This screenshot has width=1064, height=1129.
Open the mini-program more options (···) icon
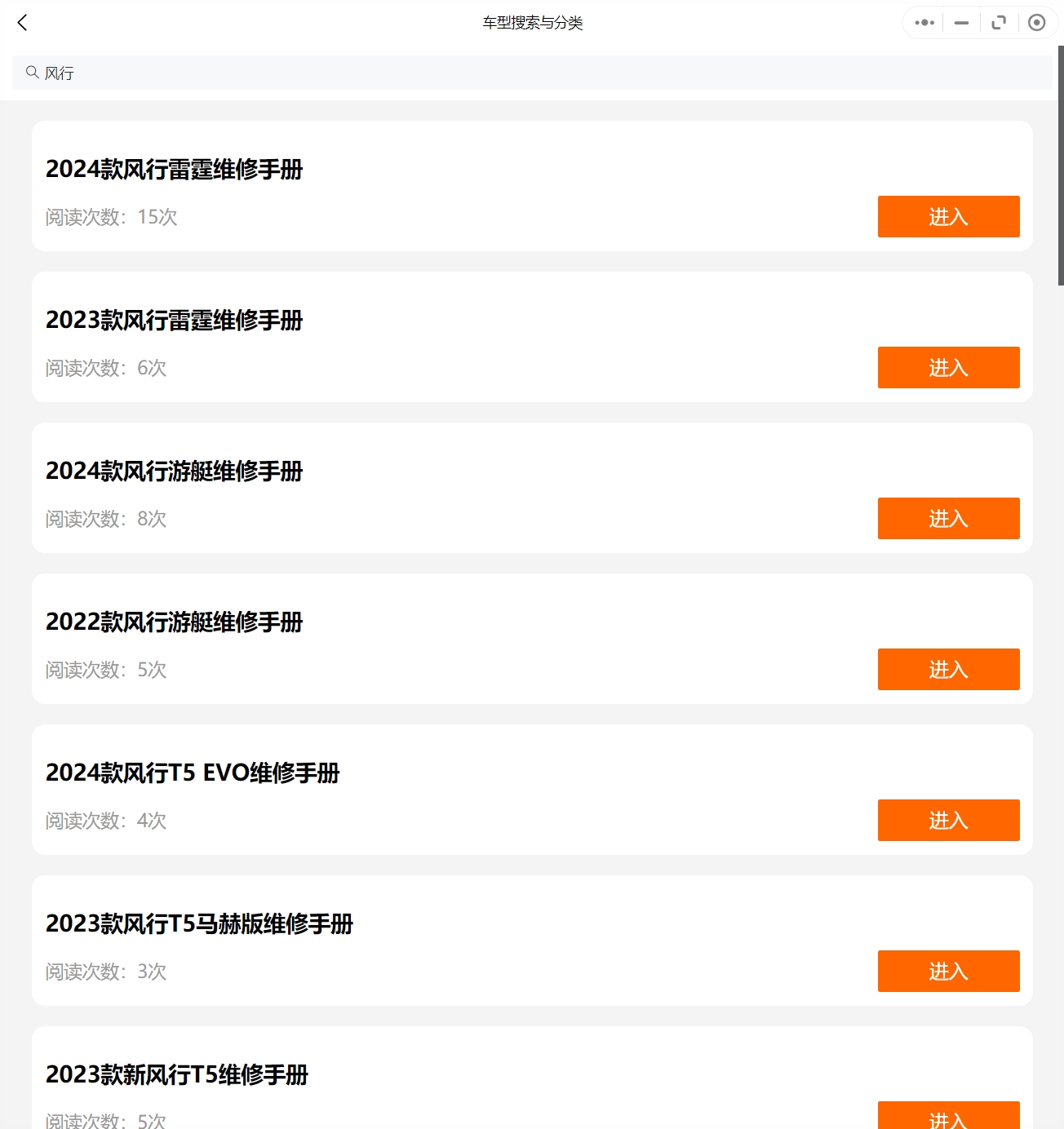[923, 23]
